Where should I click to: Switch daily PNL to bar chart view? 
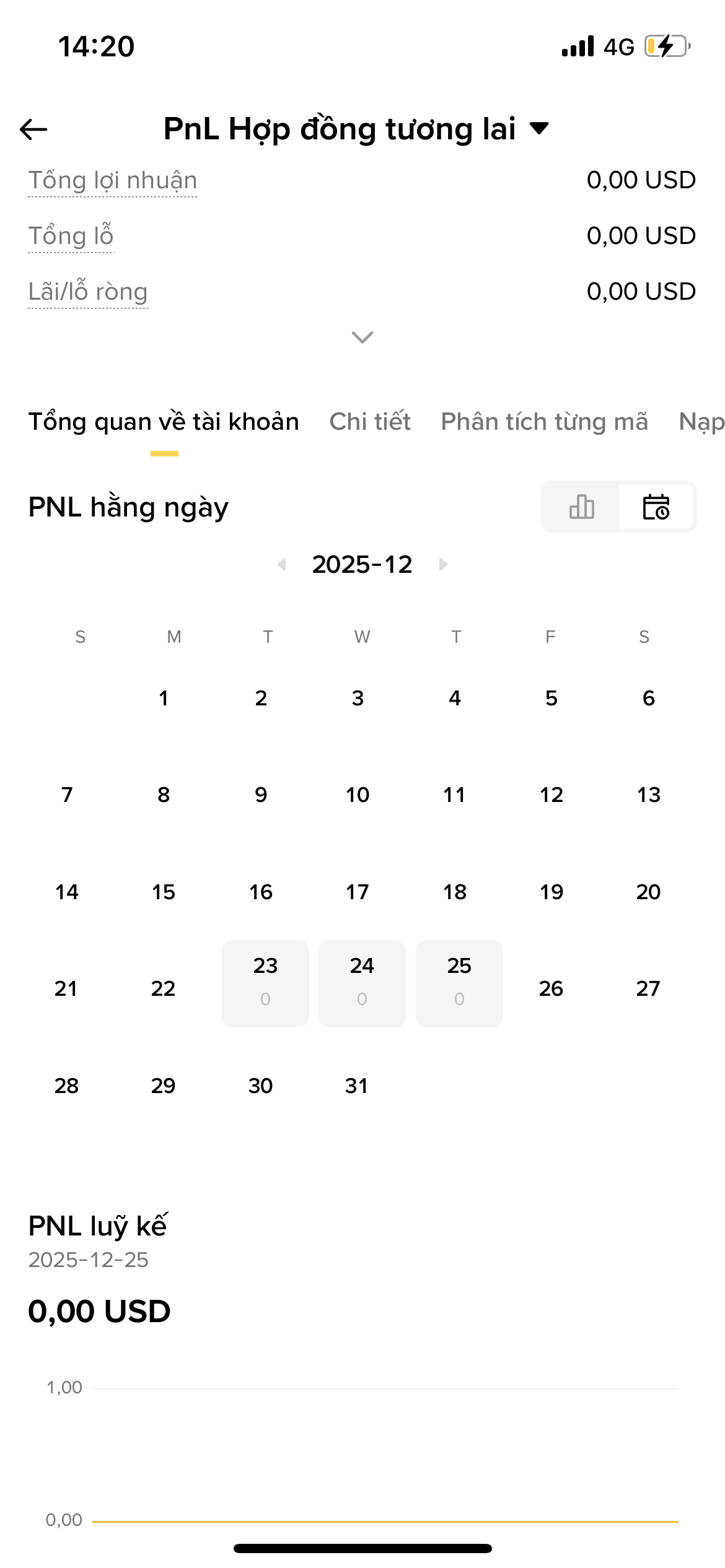coord(581,507)
